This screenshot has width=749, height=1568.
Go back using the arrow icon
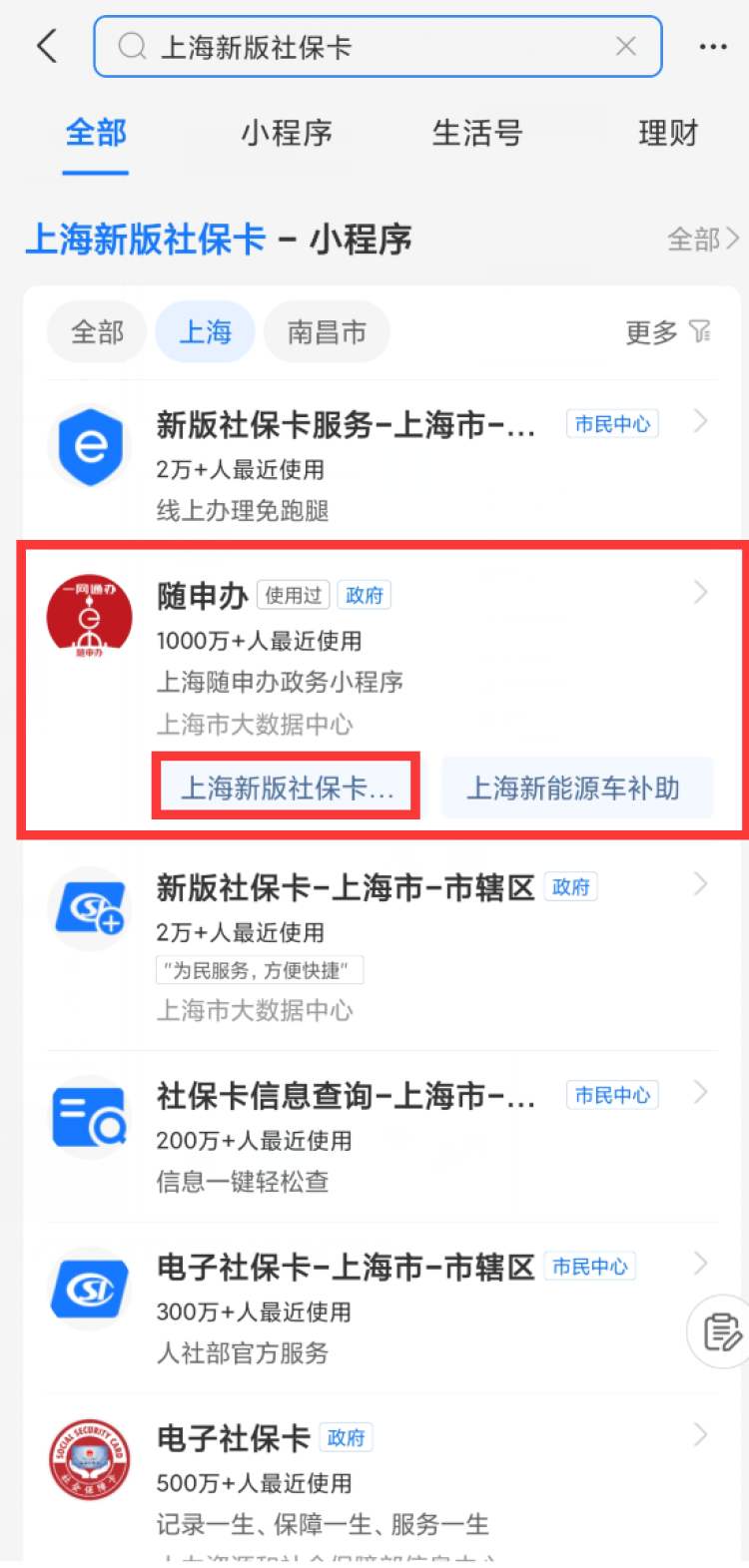(47, 47)
